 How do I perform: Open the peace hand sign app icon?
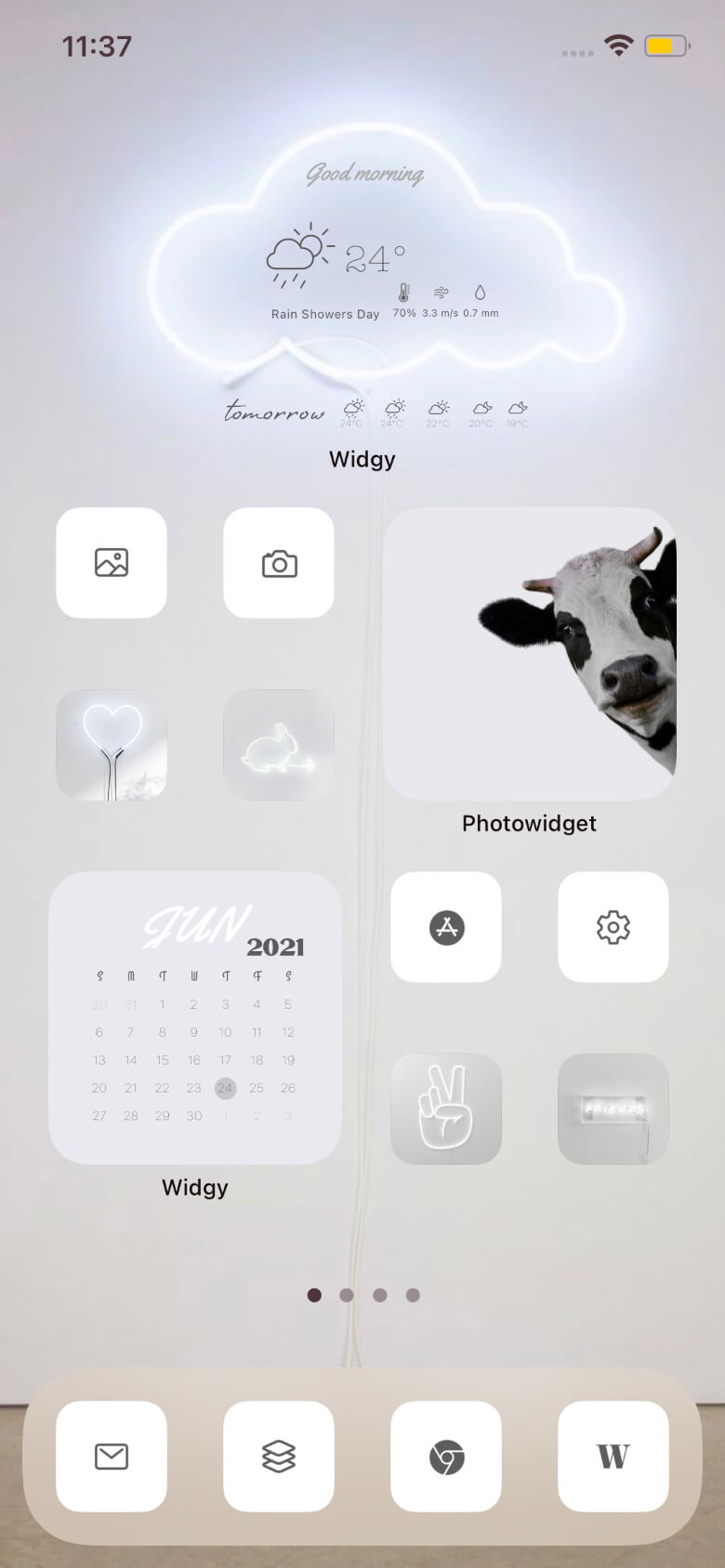446,1109
